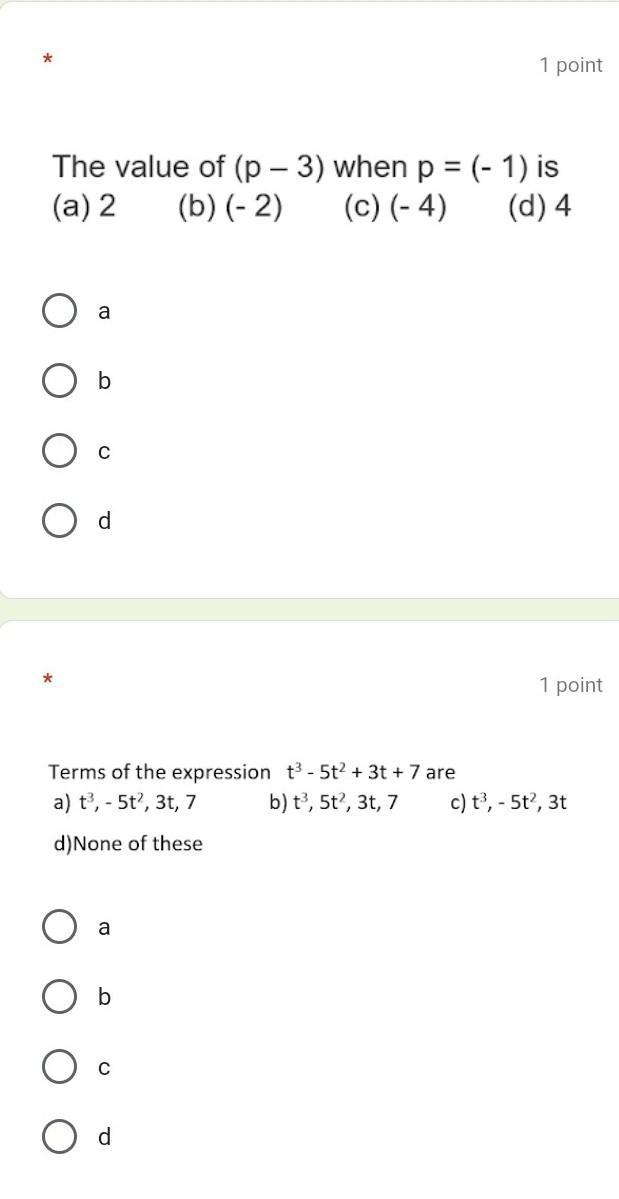Screen dimensions: 619x1199
Task: Select option a for the (p – 3) question
Action: pos(60,311)
